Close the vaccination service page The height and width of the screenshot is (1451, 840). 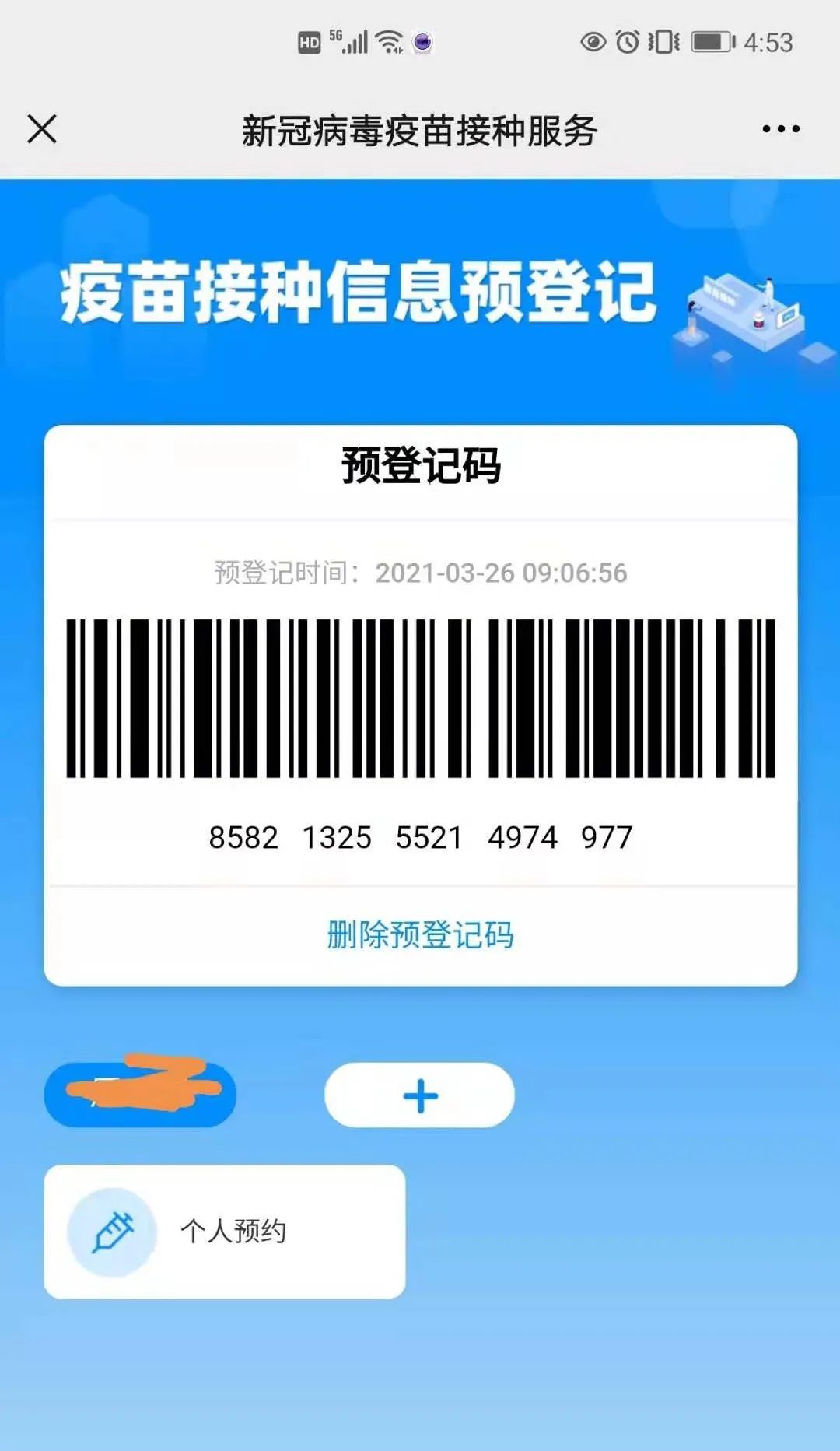[x=42, y=129]
